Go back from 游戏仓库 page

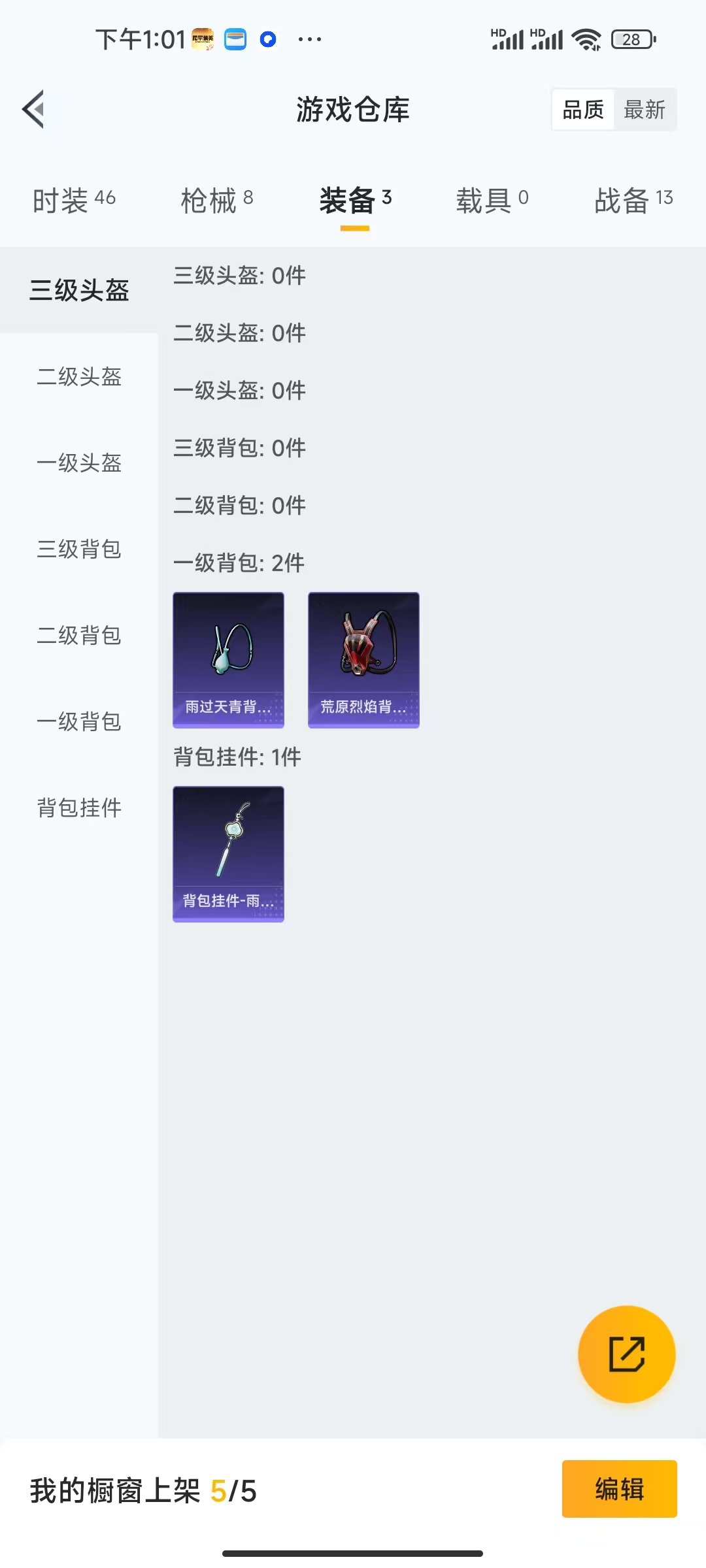34,109
